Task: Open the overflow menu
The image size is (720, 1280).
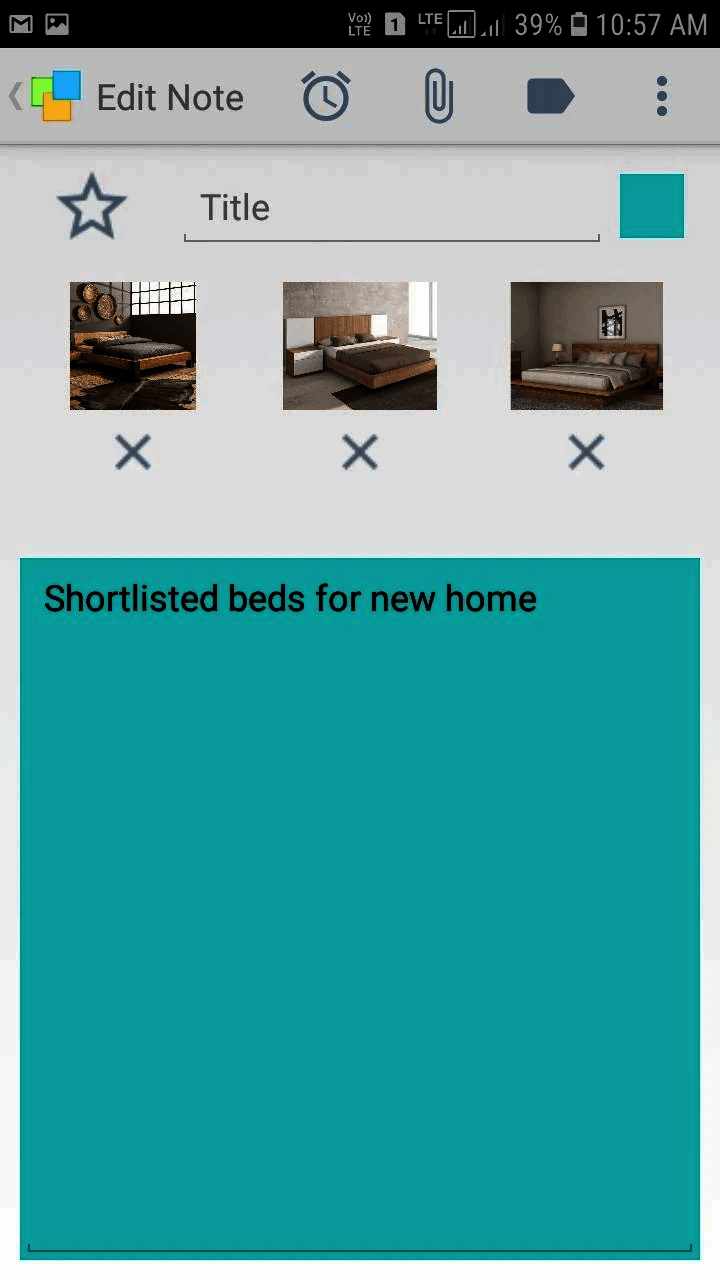Action: pyautogui.click(x=661, y=97)
